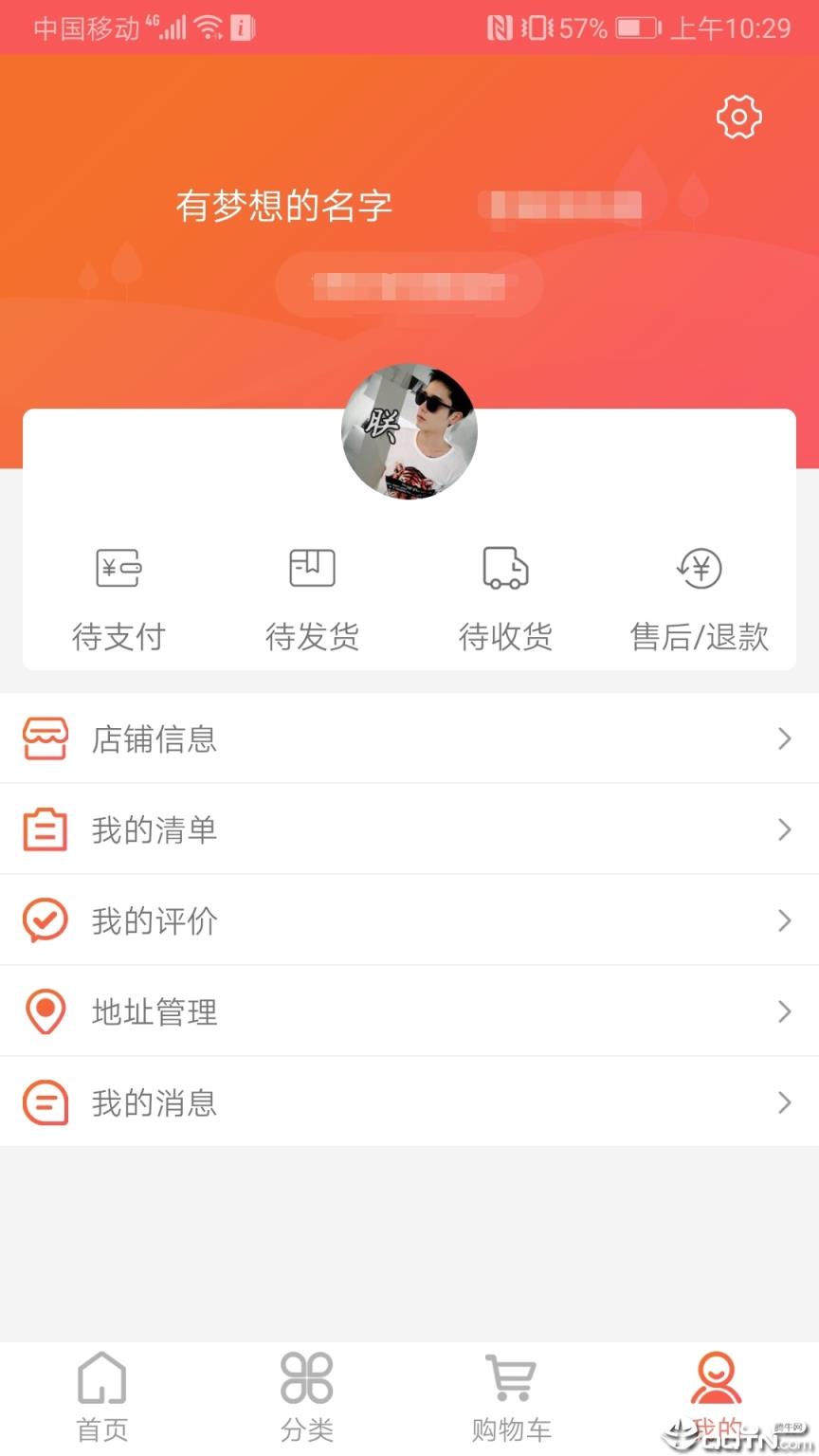The width and height of the screenshot is (819, 1456).
Task: Click the 店铺信息 storefront icon
Action: (x=45, y=737)
